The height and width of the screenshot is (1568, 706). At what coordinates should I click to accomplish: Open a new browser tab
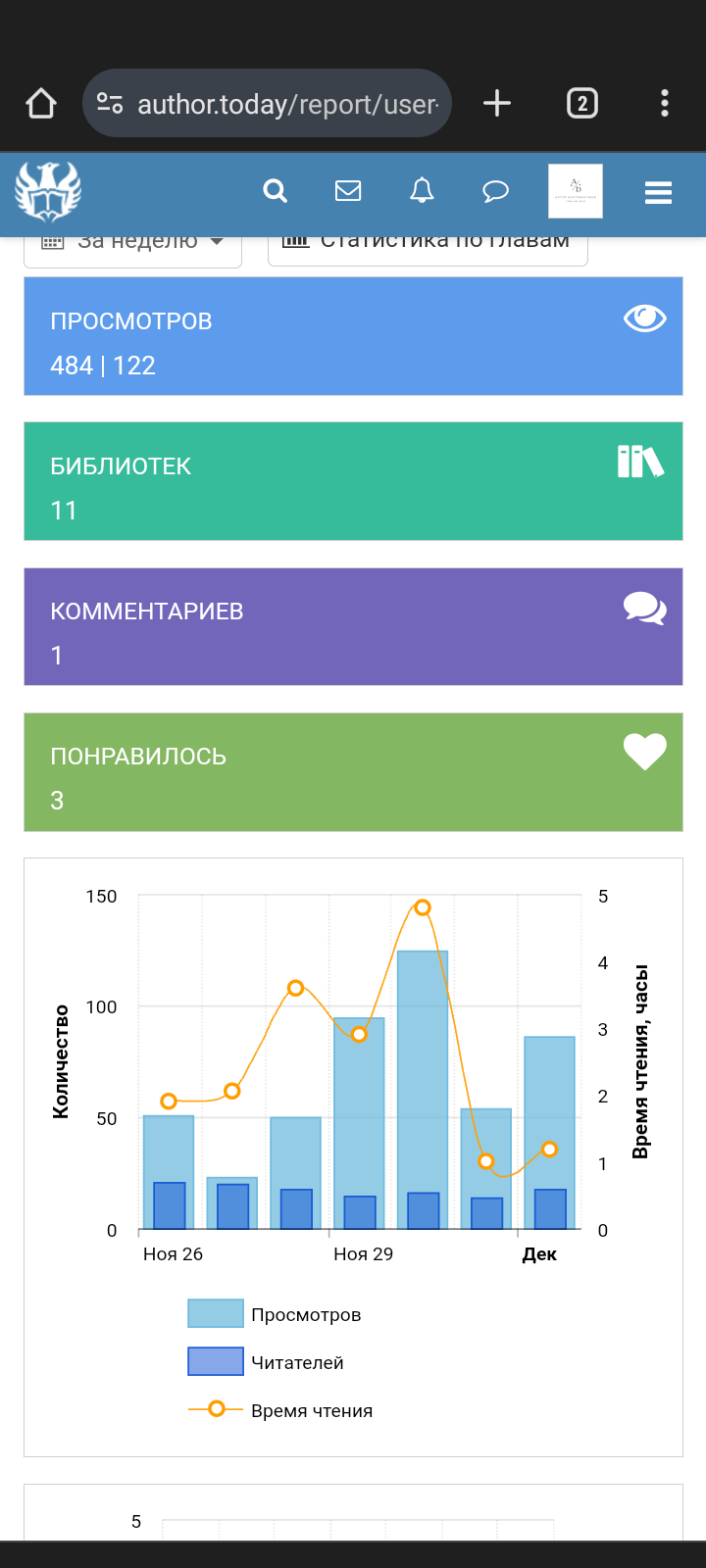pos(497,103)
